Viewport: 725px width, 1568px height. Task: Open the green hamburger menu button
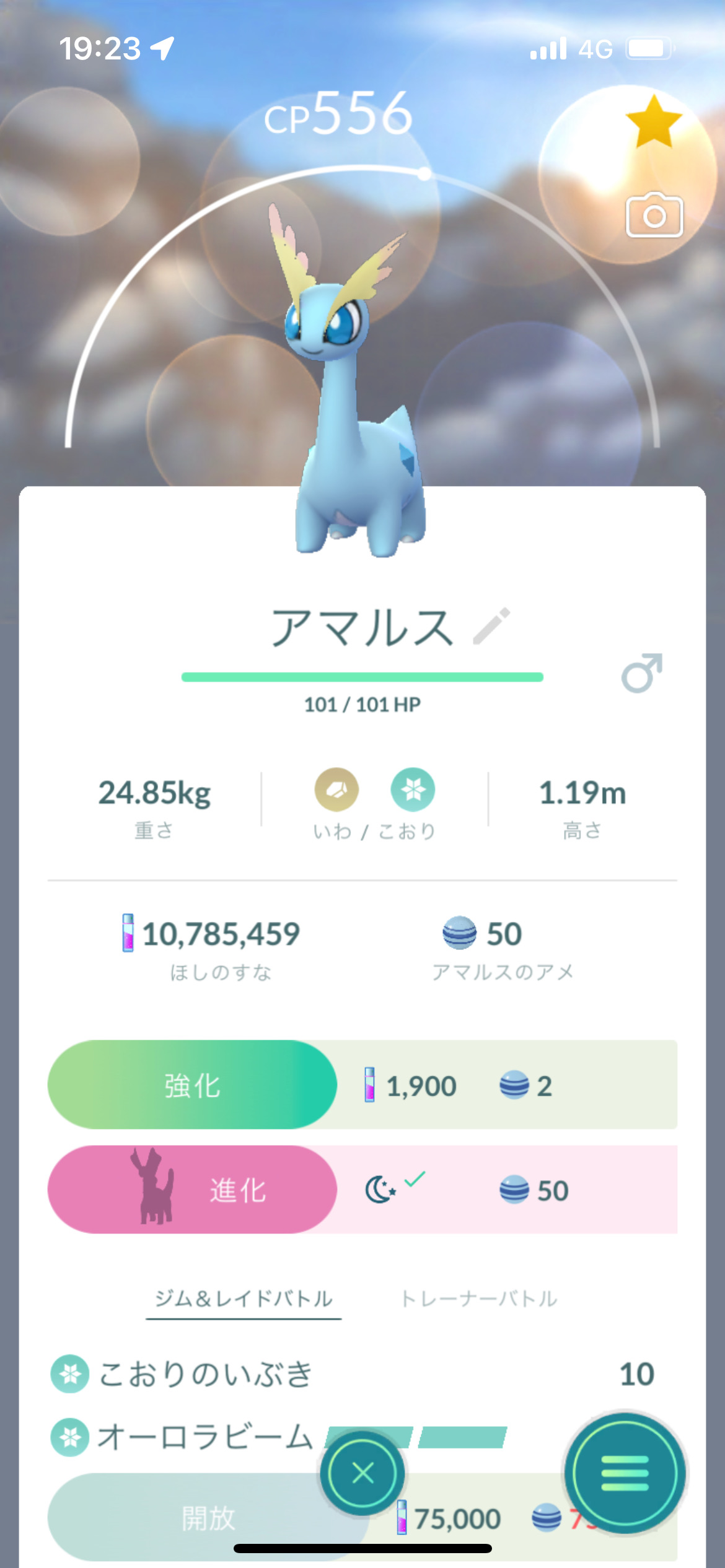pos(625,1473)
